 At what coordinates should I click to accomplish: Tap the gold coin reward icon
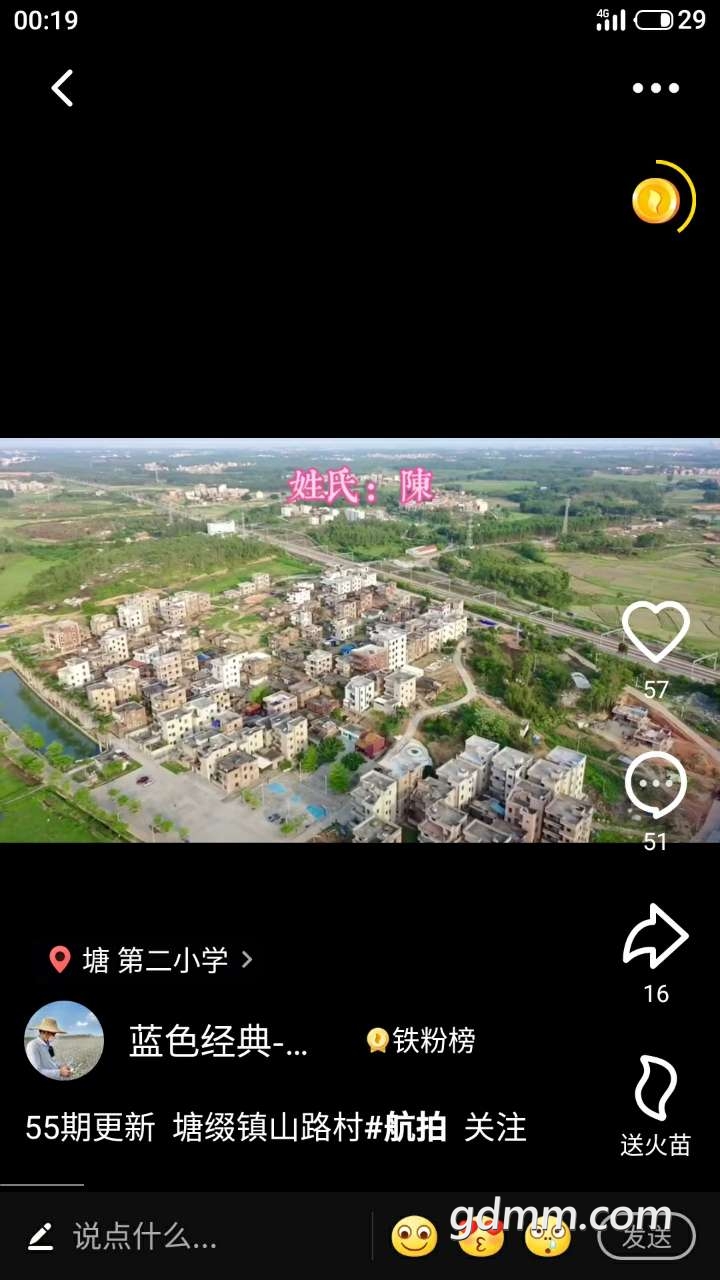coord(657,201)
